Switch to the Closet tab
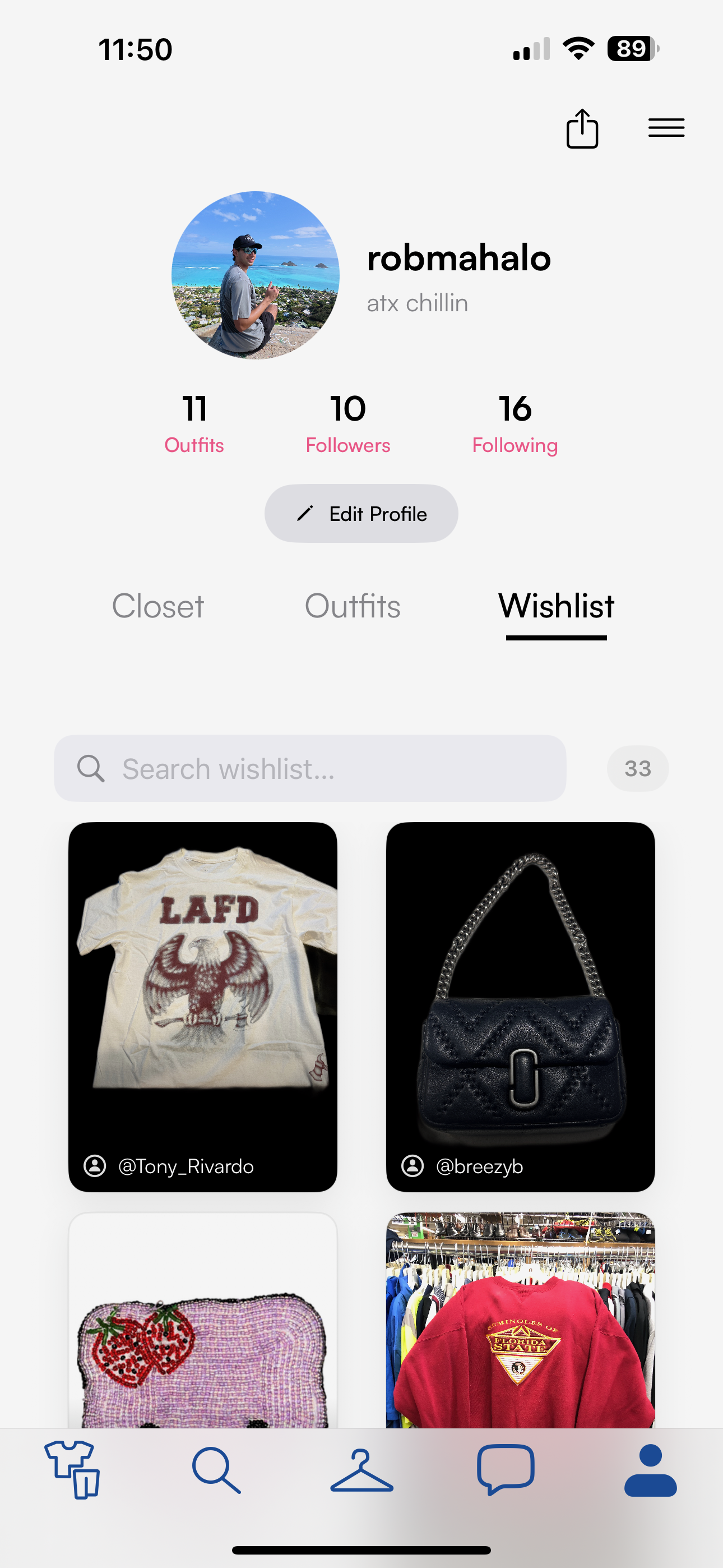 [157, 606]
